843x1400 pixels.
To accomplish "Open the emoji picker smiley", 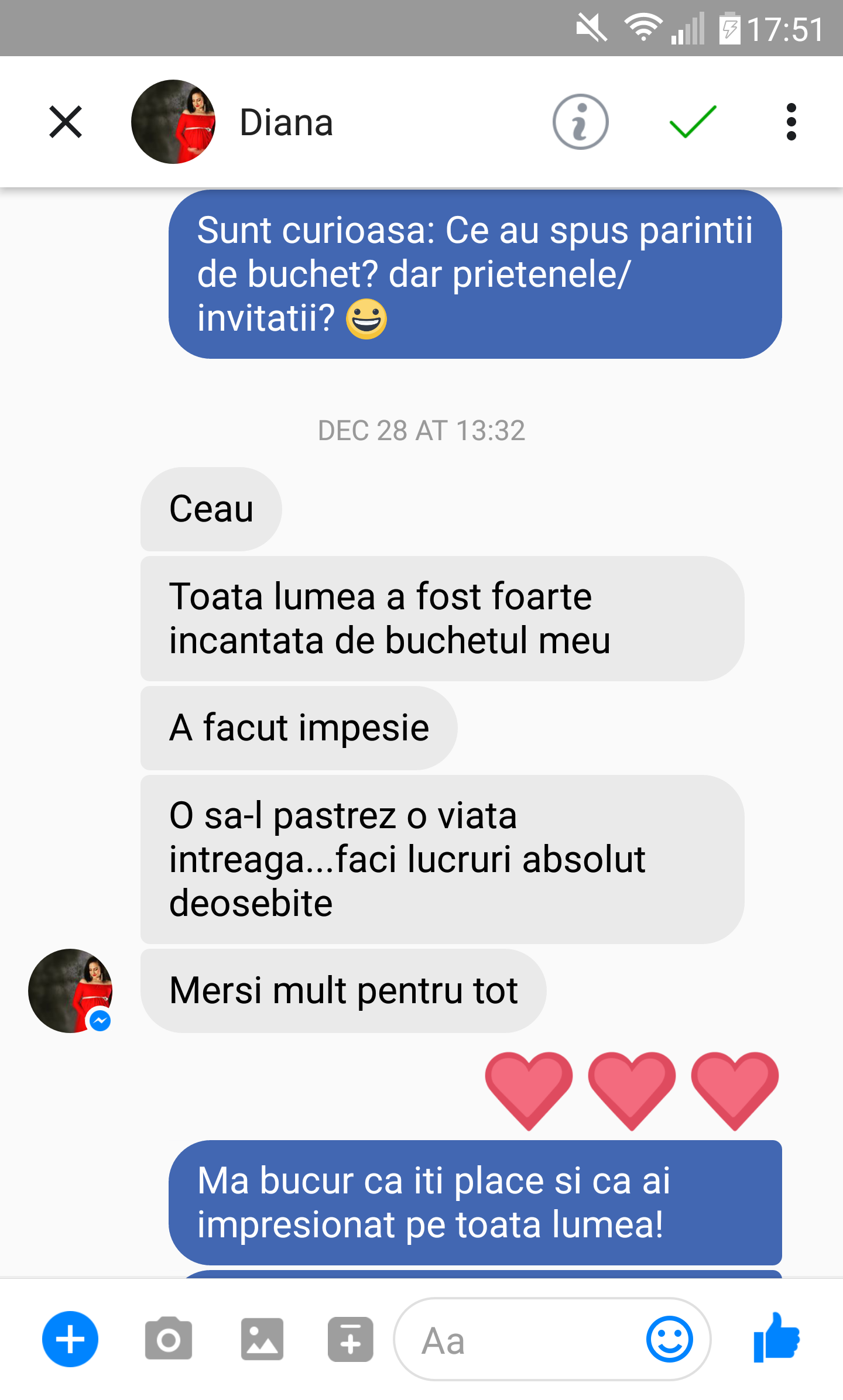I will pyautogui.click(x=669, y=1339).
